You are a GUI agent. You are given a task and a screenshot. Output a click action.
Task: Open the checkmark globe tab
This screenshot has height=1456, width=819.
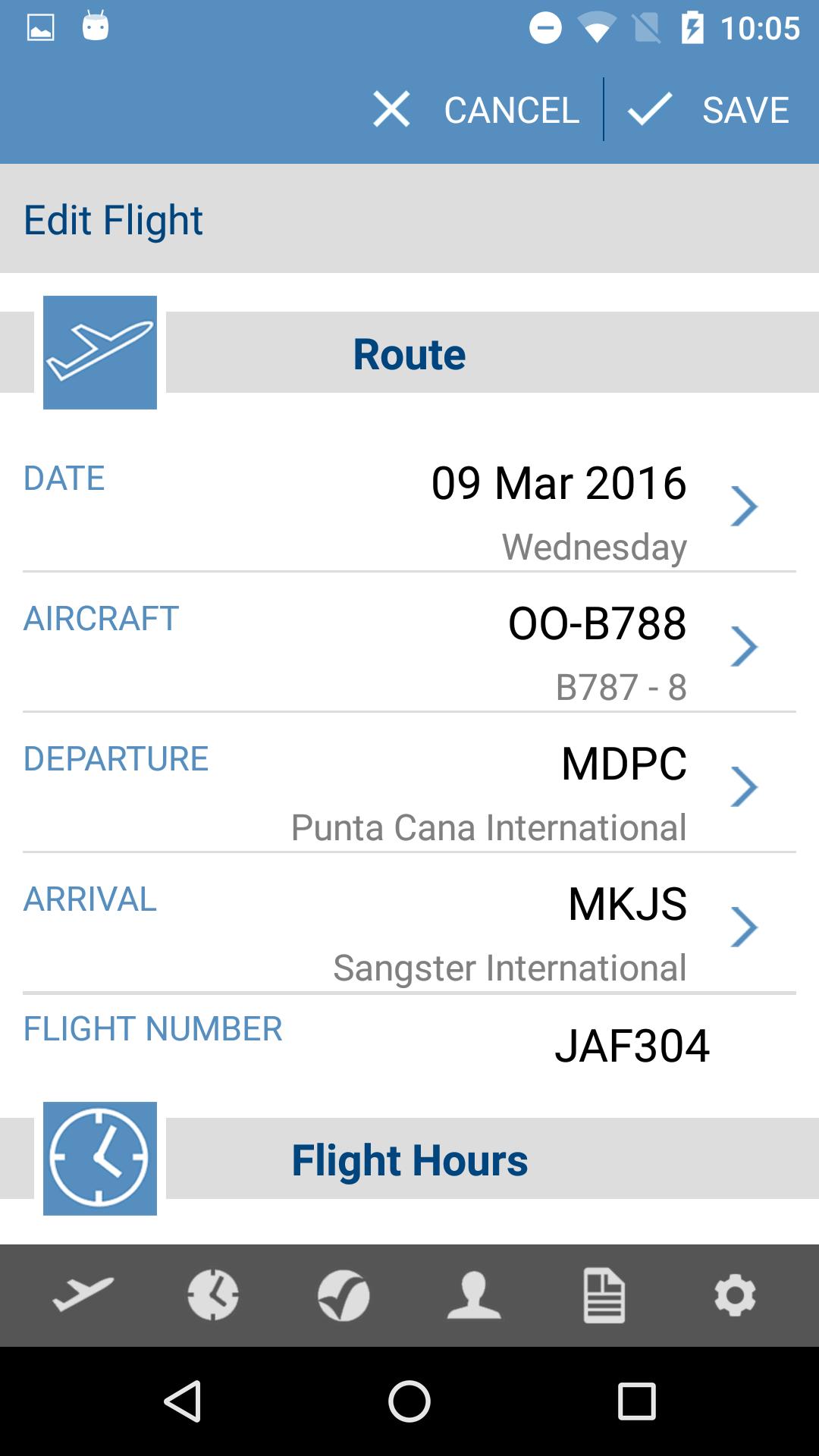[x=344, y=1295]
